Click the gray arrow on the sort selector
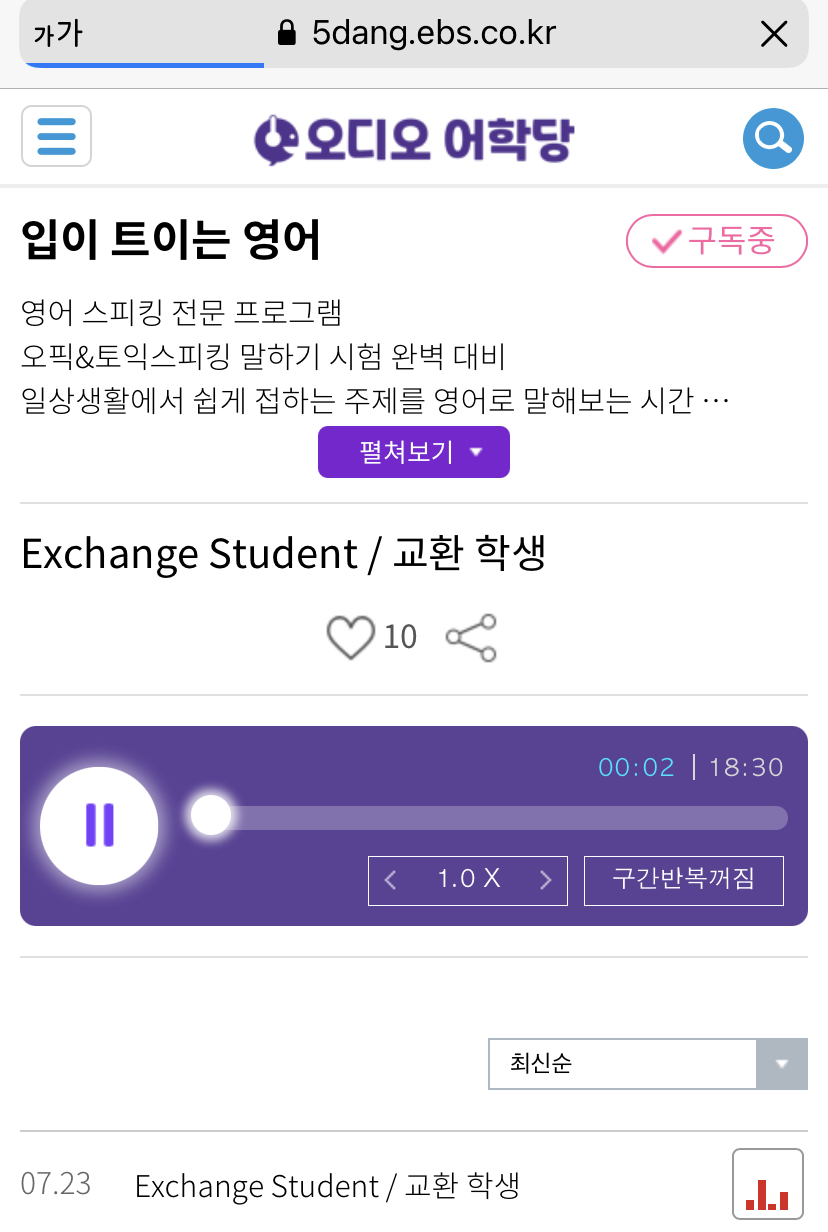Viewport: 828px width, 1232px height. coord(781,1064)
